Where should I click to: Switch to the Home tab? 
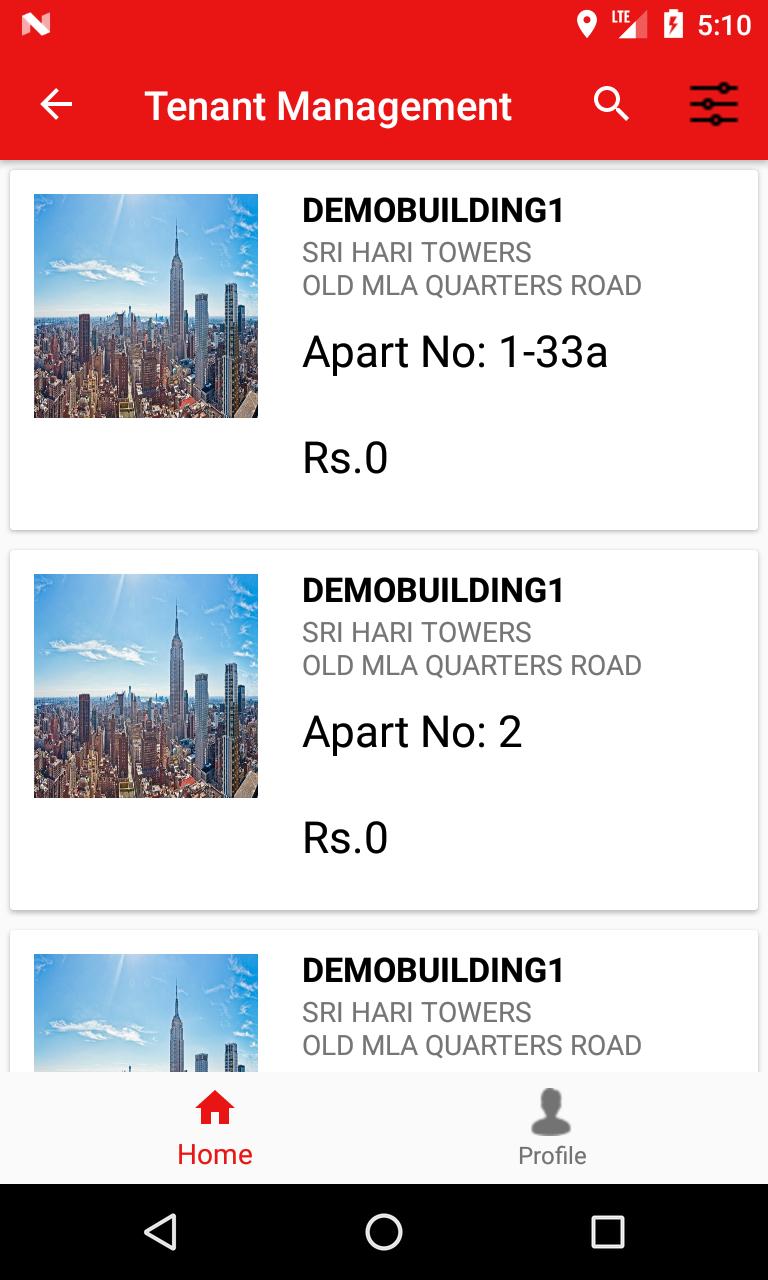(x=215, y=1129)
